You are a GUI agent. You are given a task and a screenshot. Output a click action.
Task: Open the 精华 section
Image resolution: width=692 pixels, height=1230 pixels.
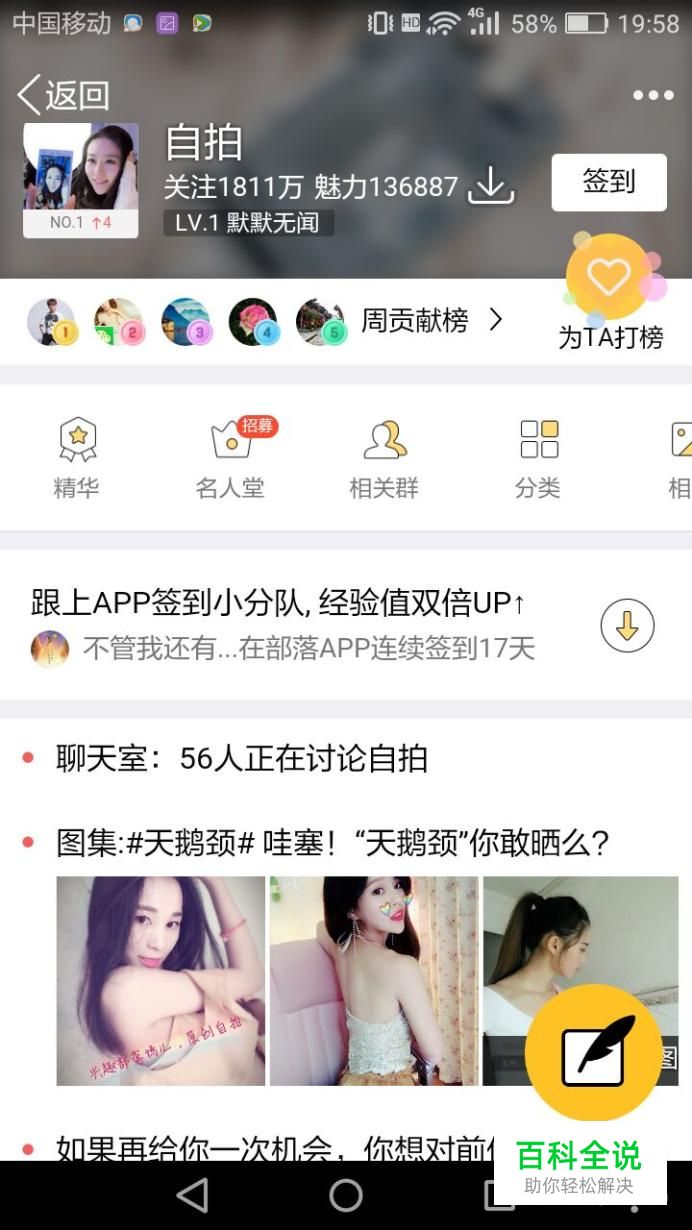tap(77, 458)
